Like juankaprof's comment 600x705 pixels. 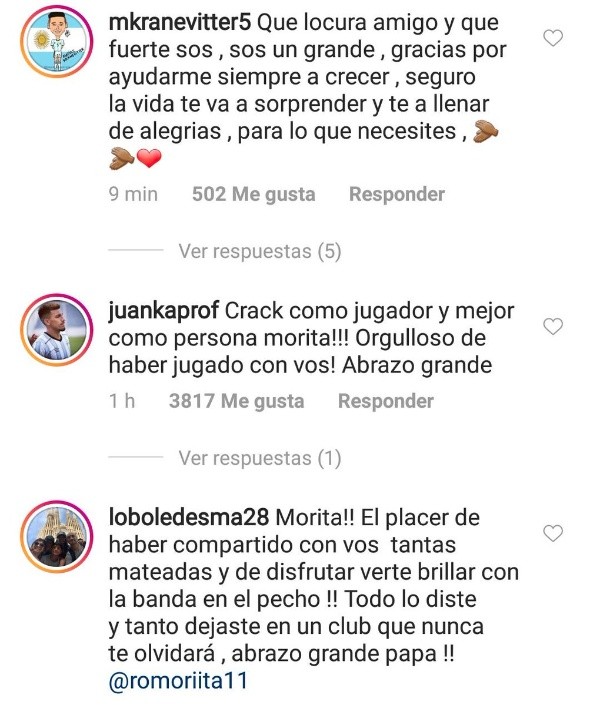551,326
